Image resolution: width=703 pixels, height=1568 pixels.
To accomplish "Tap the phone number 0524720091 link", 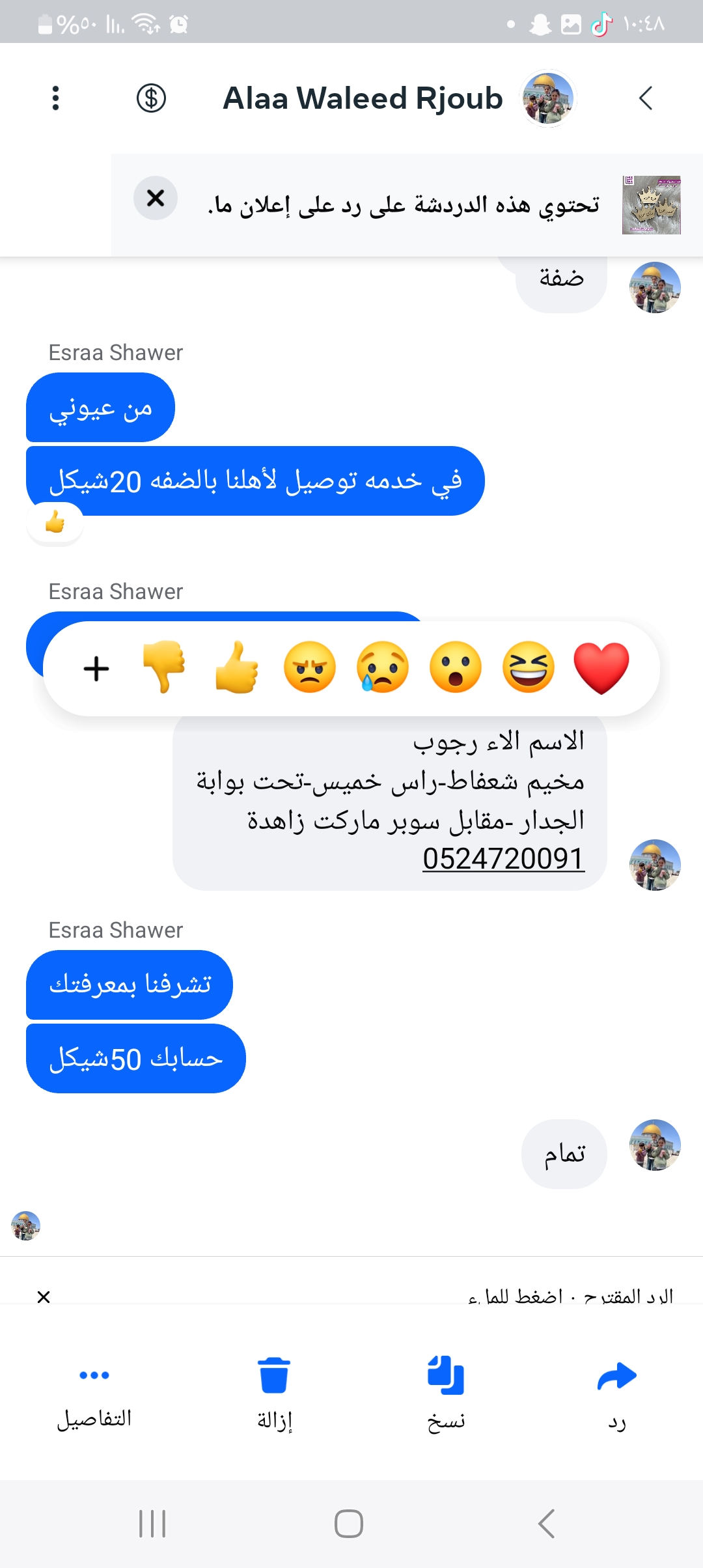I will coord(503,858).
